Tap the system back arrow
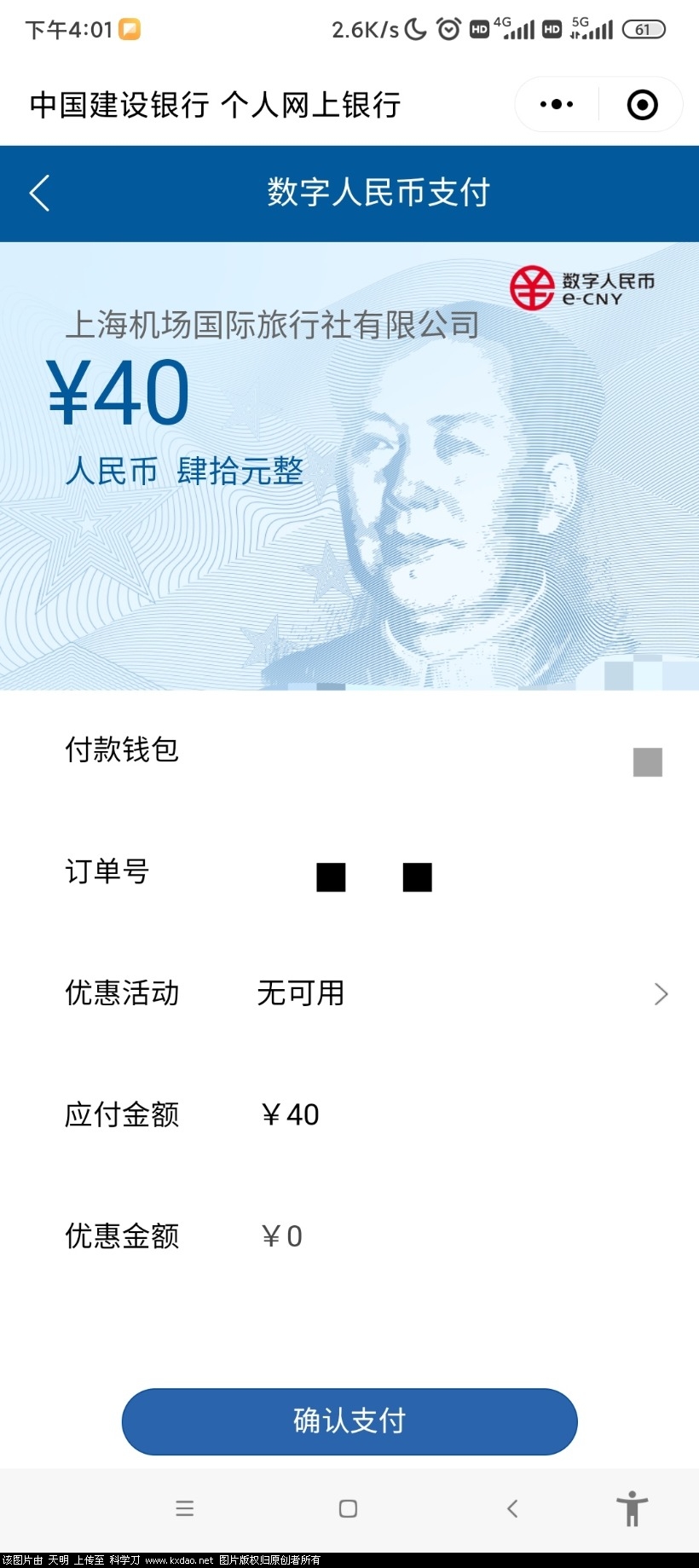The height and width of the screenshot is (1568, 699). coord(512,1508)
